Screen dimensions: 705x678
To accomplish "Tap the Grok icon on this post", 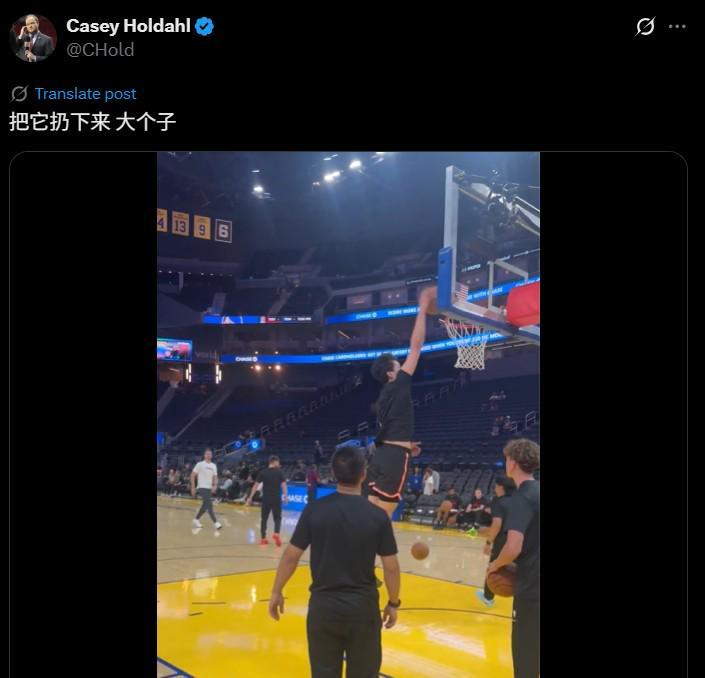I will [645, 27].
